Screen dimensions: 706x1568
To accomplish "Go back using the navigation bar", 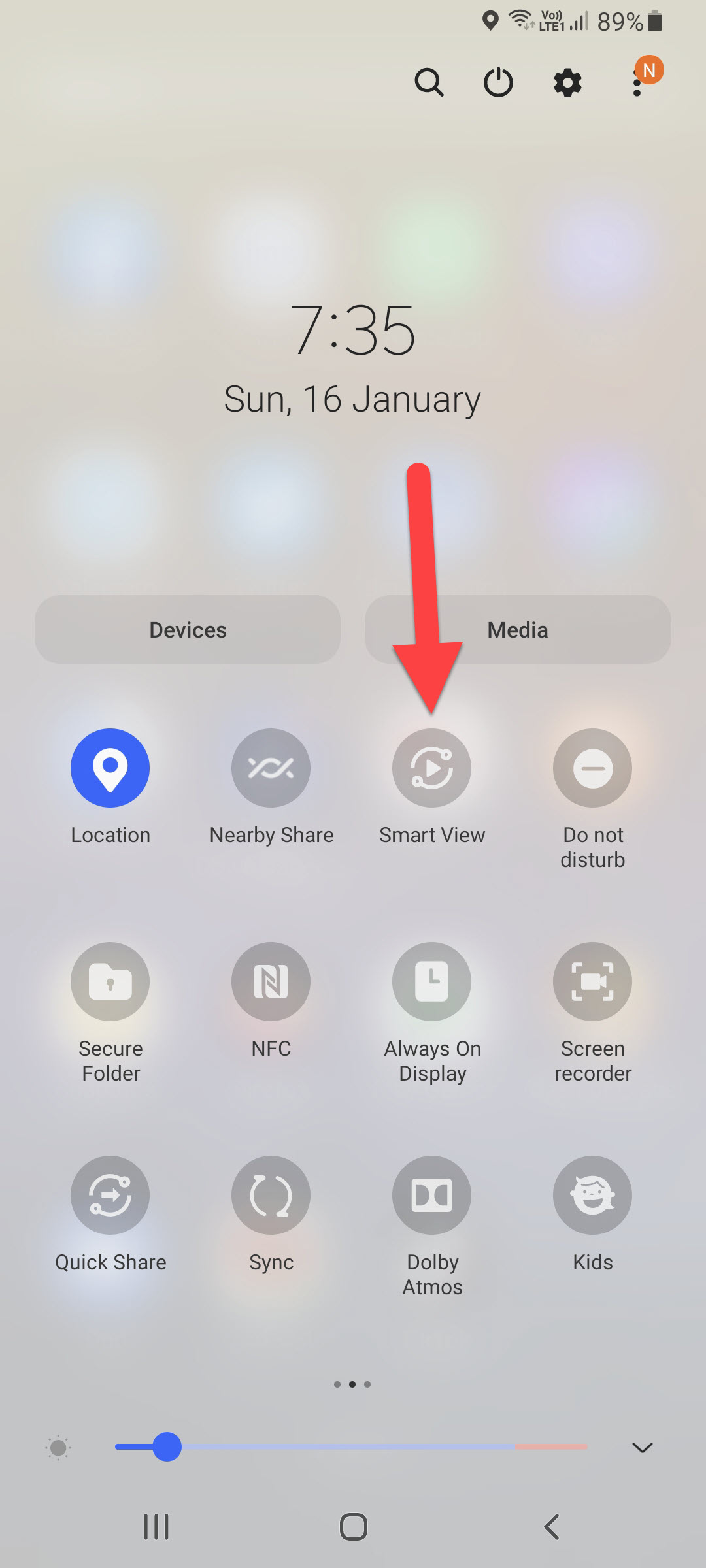I will pos(552,1527).
